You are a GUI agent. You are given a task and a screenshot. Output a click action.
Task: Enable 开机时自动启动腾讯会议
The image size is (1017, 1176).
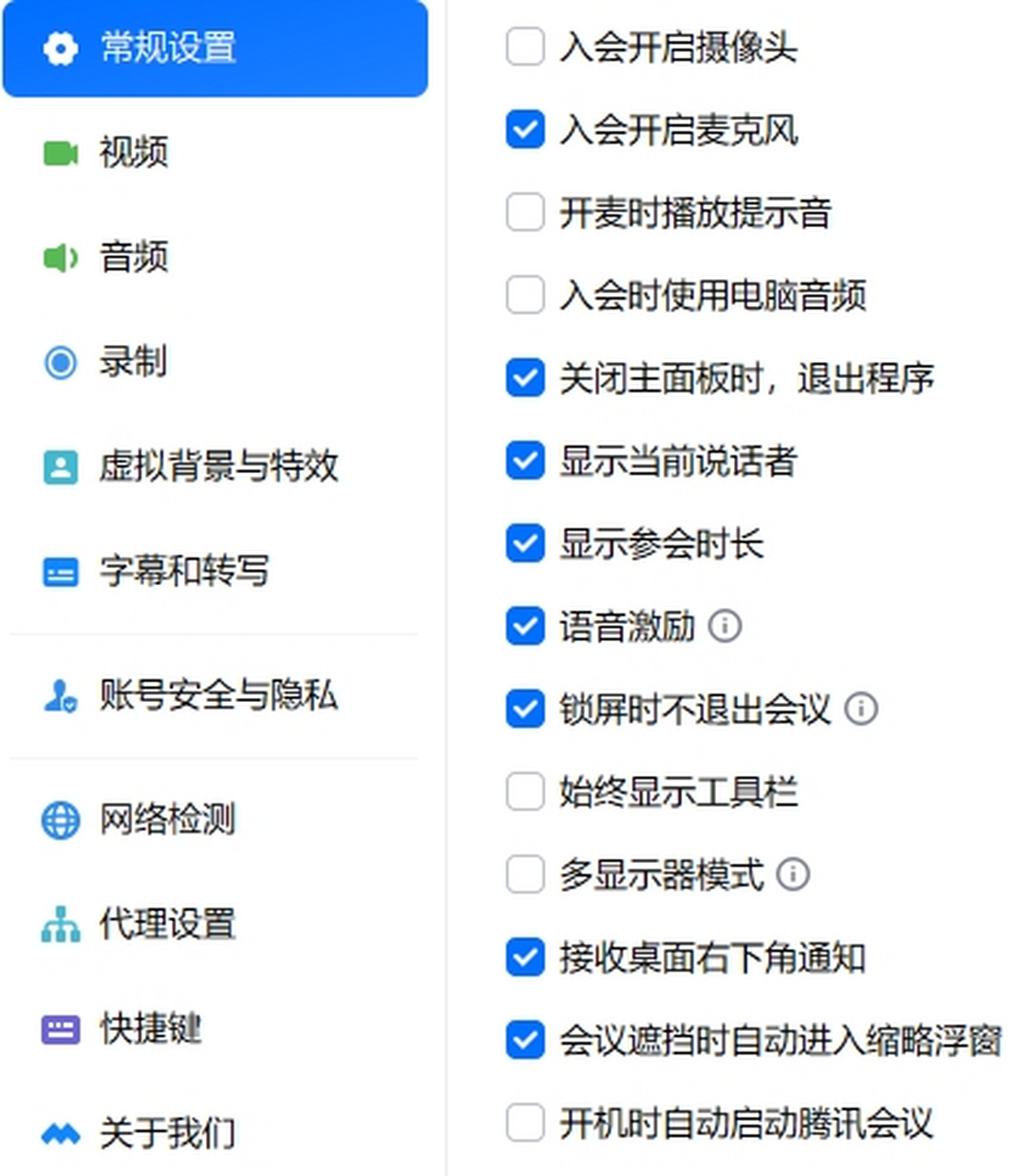click(525, 1123)
